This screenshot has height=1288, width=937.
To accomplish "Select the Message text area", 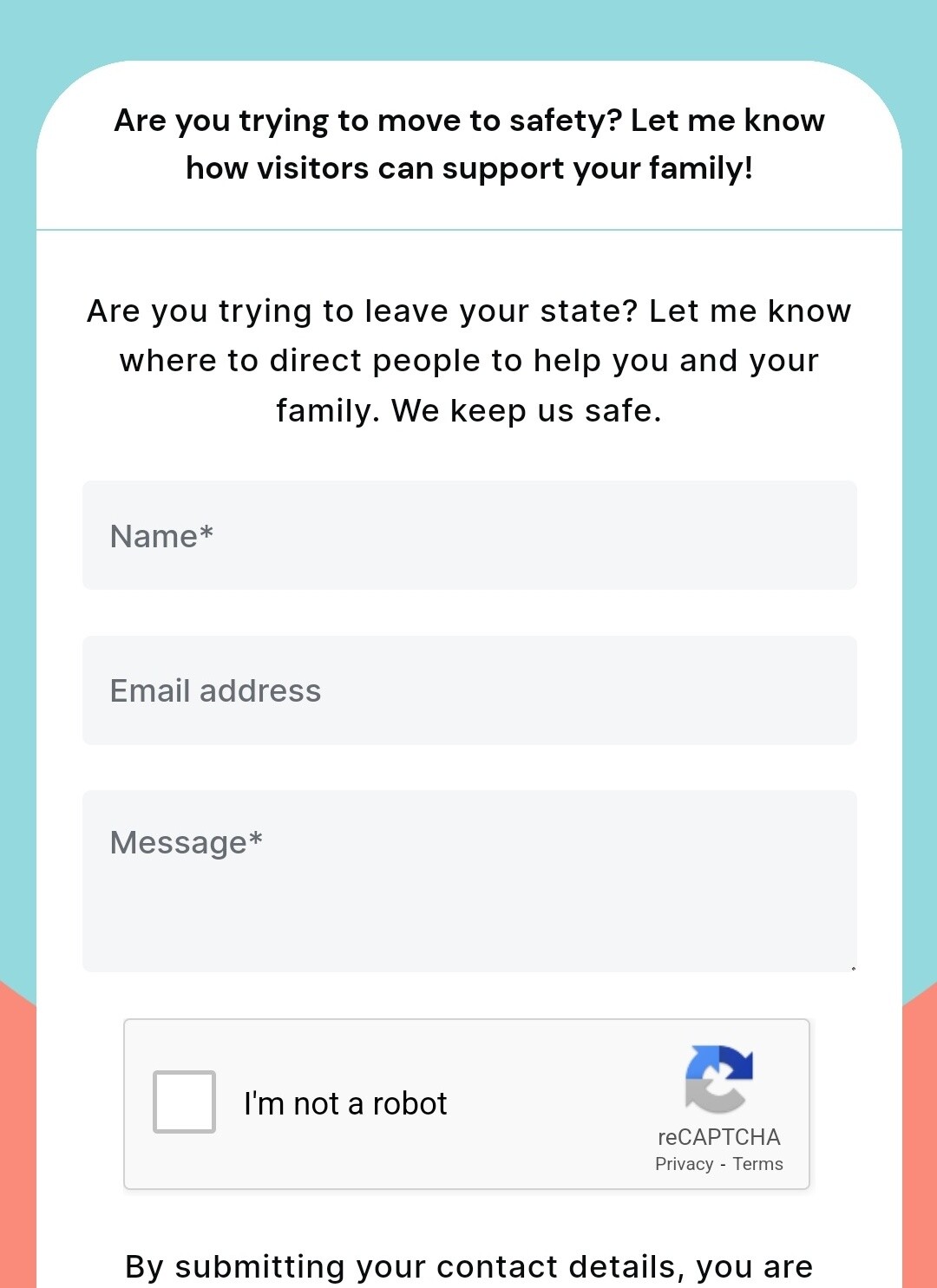I will point(469,880).
